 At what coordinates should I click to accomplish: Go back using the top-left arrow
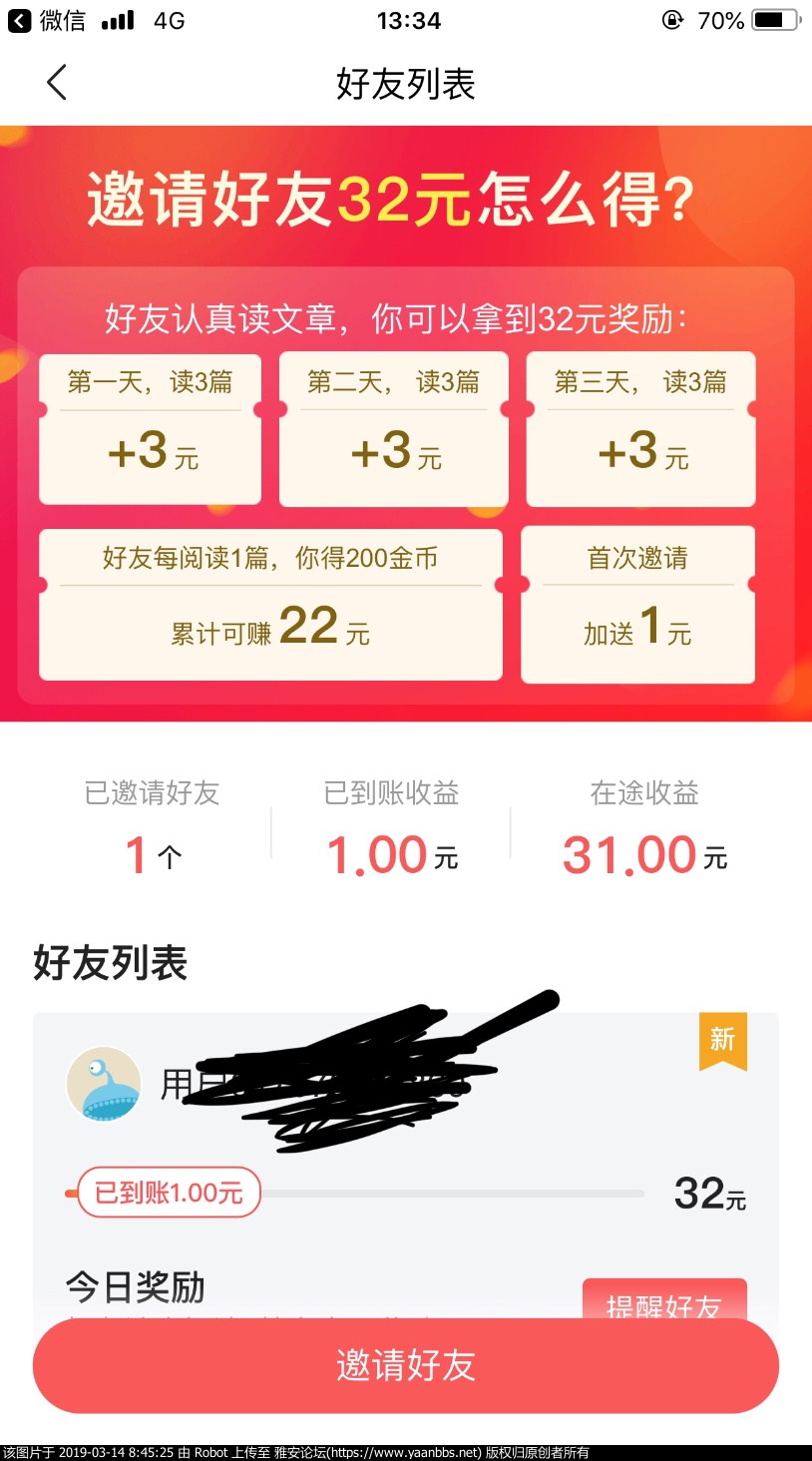[x=57, y=83]
